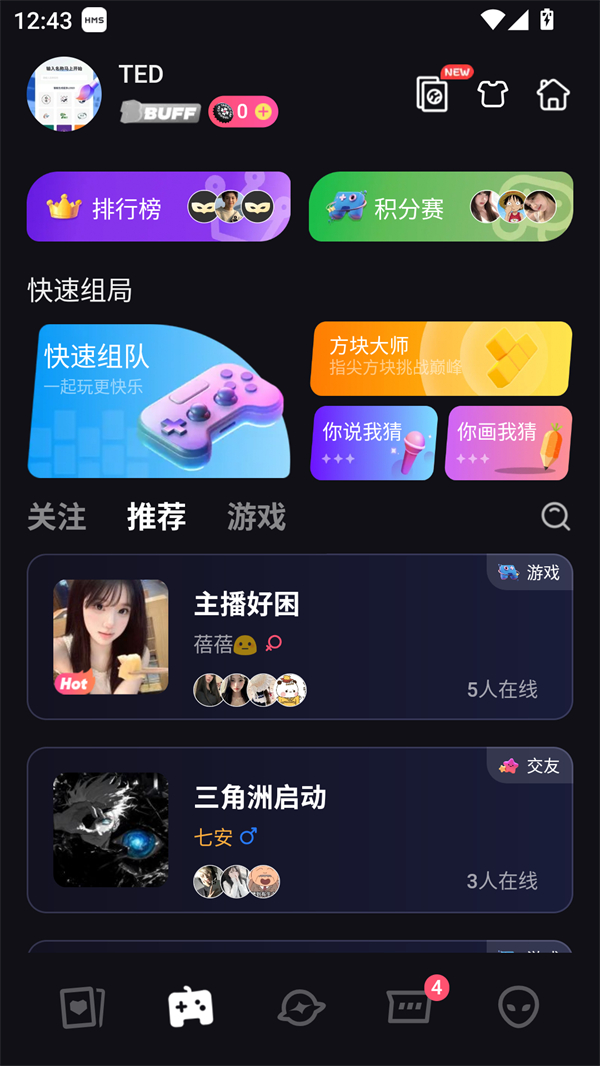
Task: Switch to the 关注 tab
Action: (57, 517)
